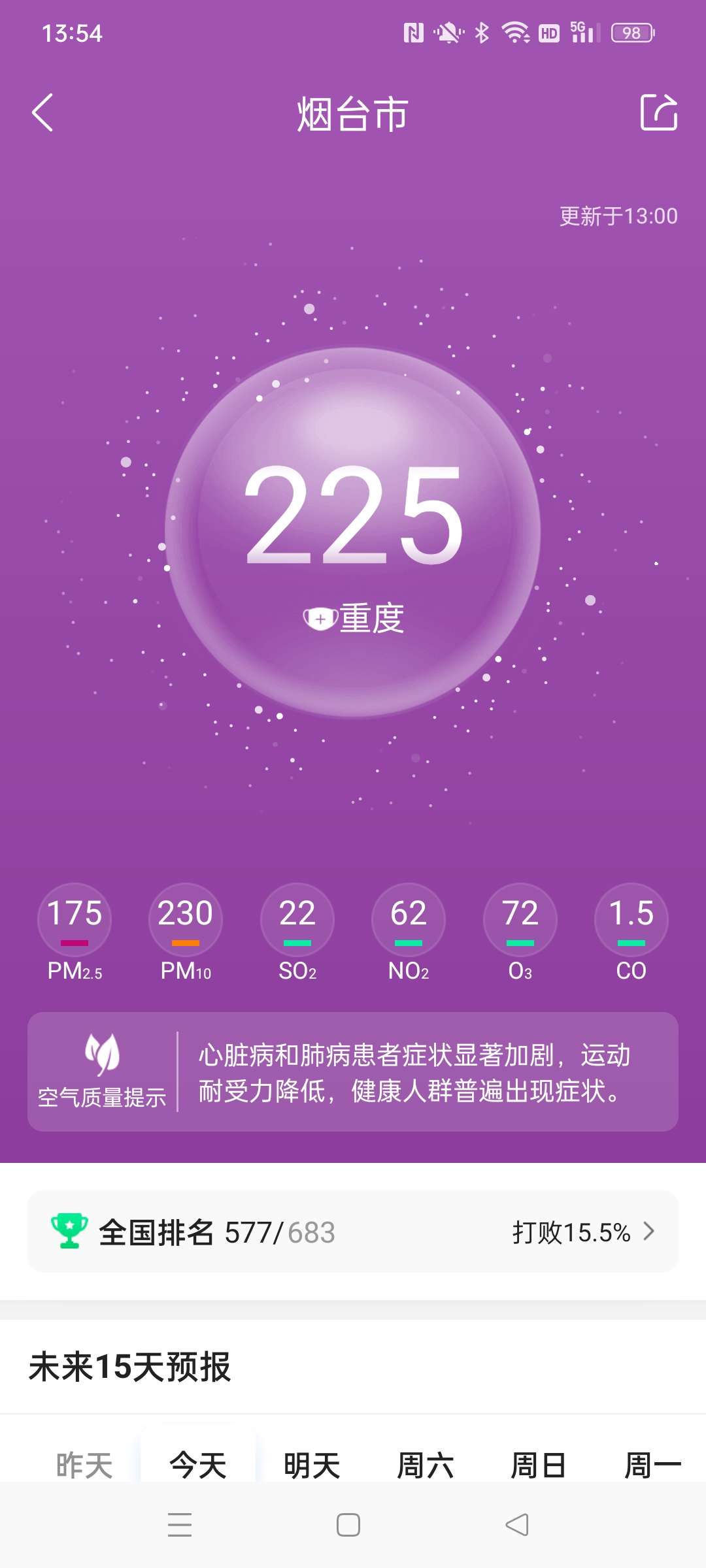706x1568 pixels.
Task: Share the air quality report
Action: click(x=658, y=113)
